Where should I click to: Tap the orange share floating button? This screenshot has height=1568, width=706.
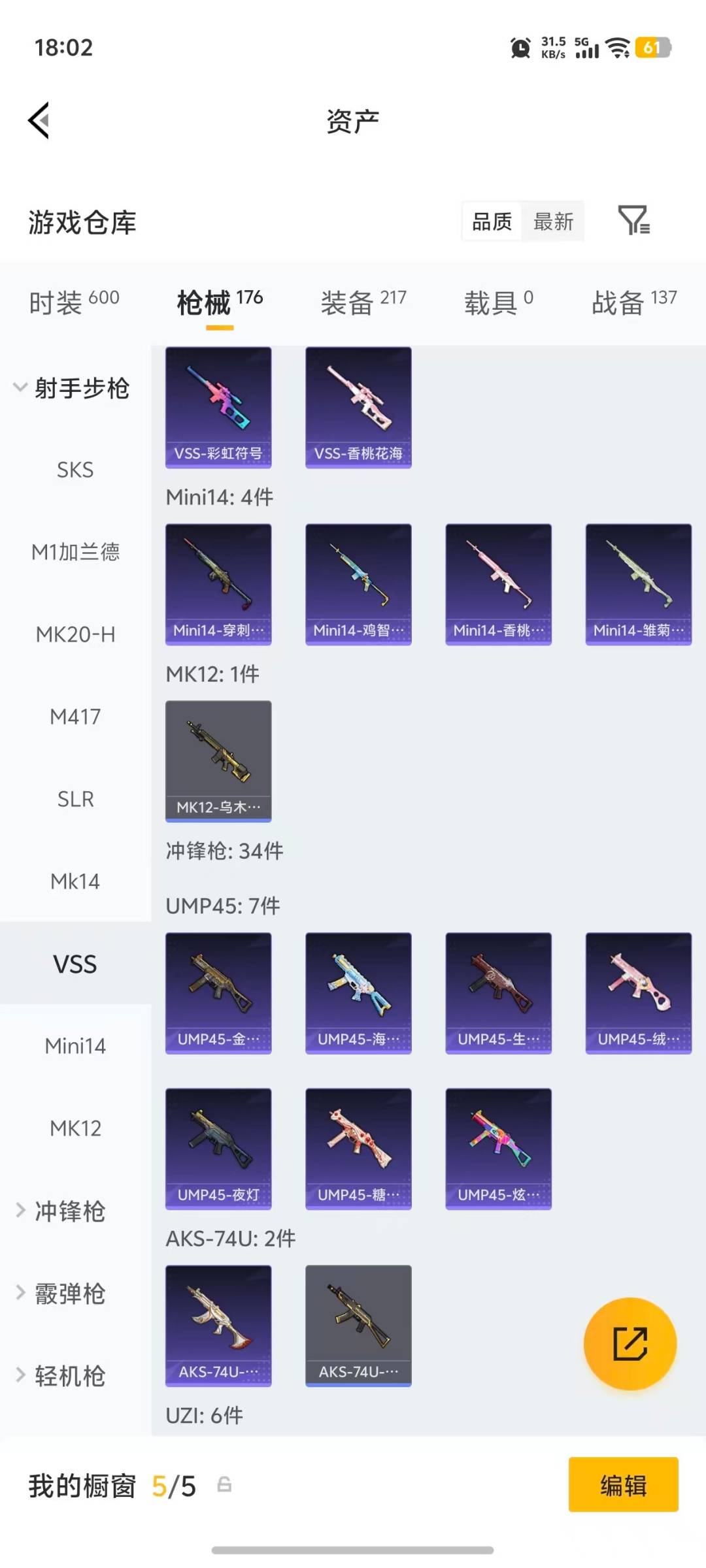[x=630, y=1343]
